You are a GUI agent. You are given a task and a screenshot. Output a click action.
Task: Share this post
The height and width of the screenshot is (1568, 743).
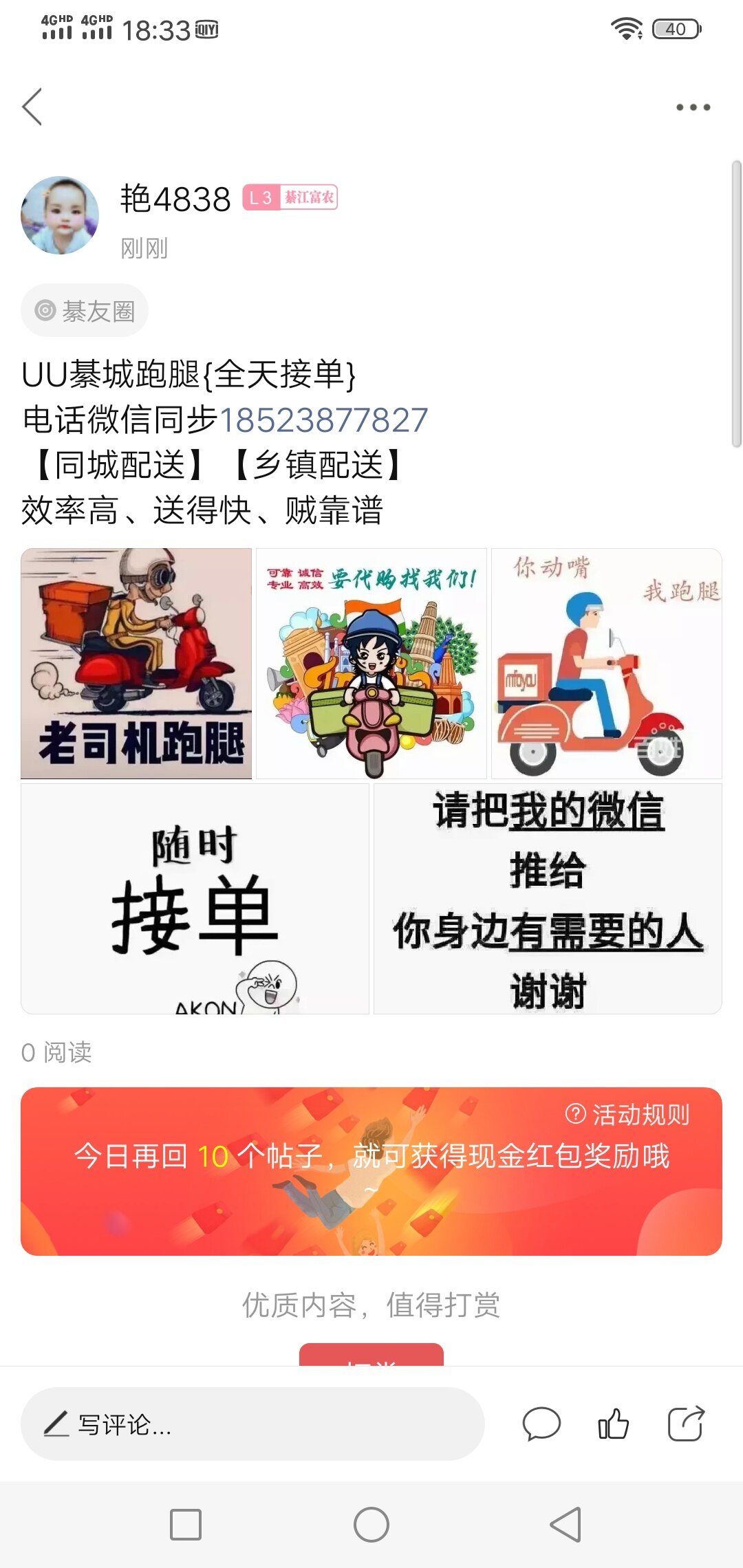pos(686,1424)
